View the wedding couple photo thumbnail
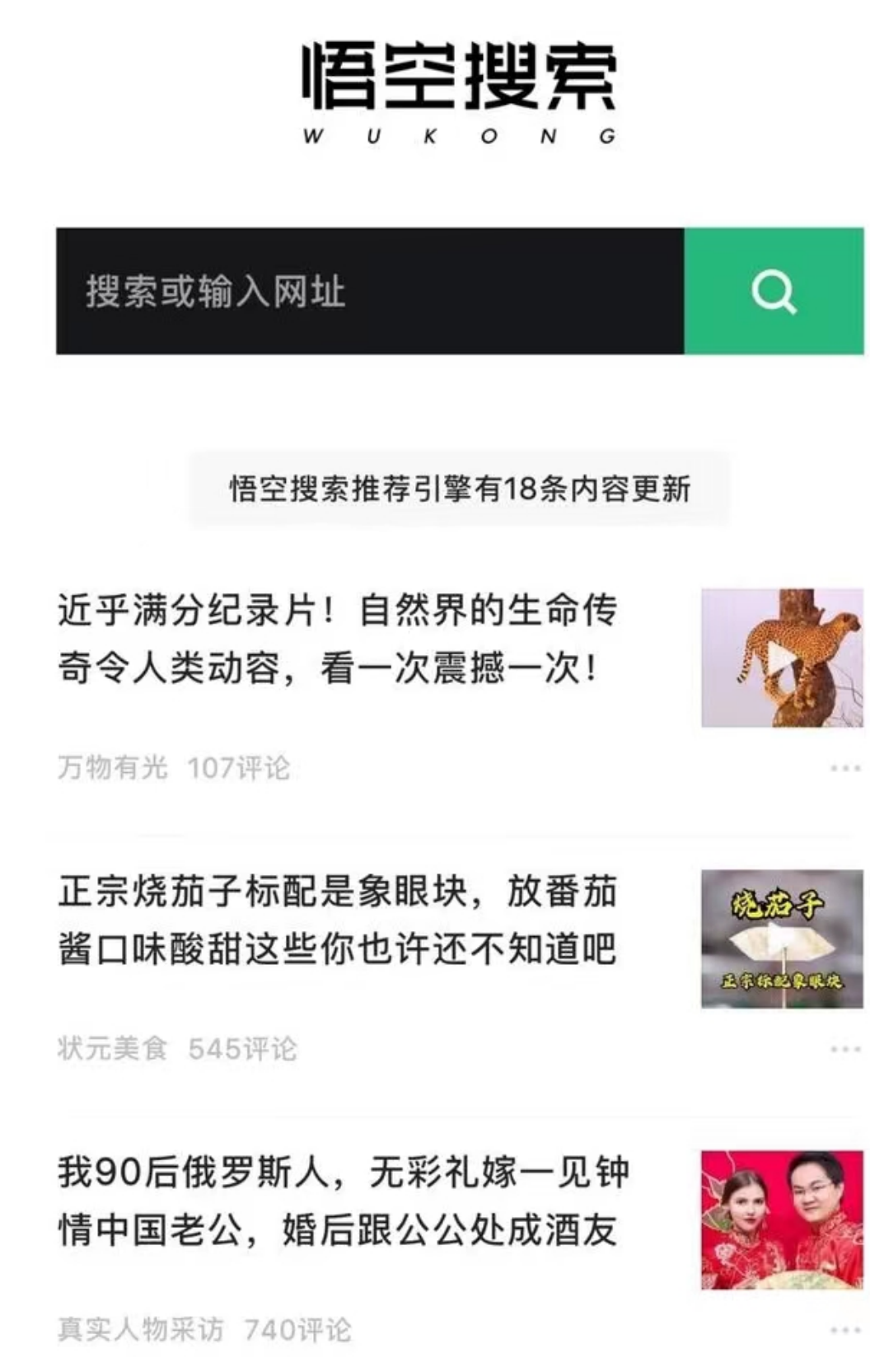Screen dimensions: 870x1372 pos(781,1220)
